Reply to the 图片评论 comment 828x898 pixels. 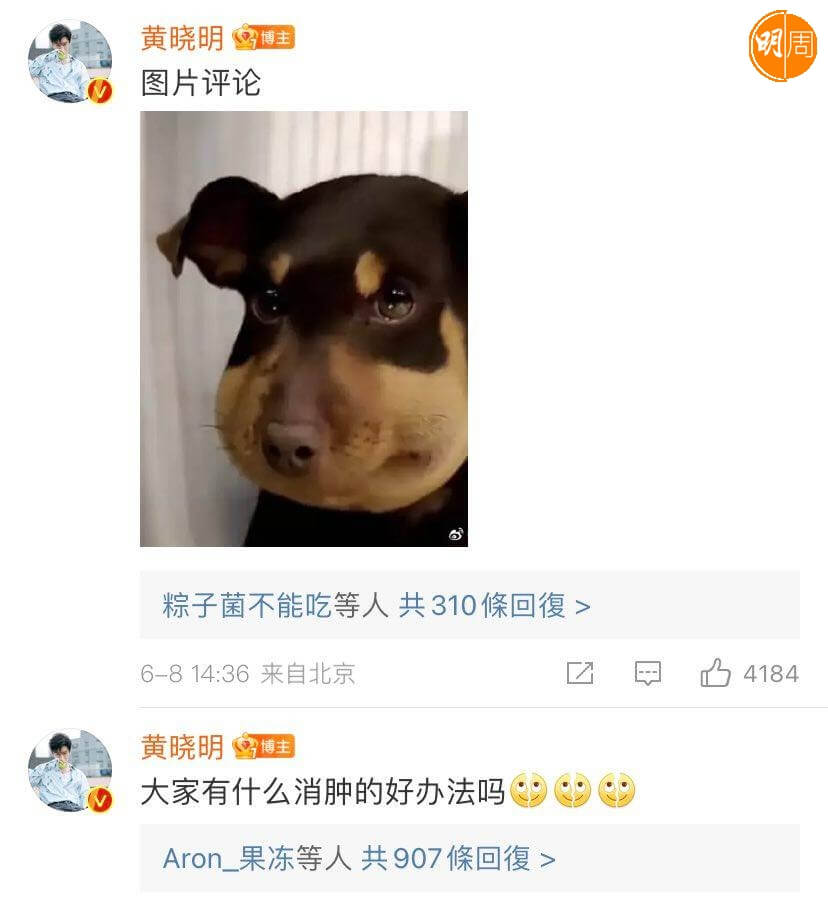point(648,673)
